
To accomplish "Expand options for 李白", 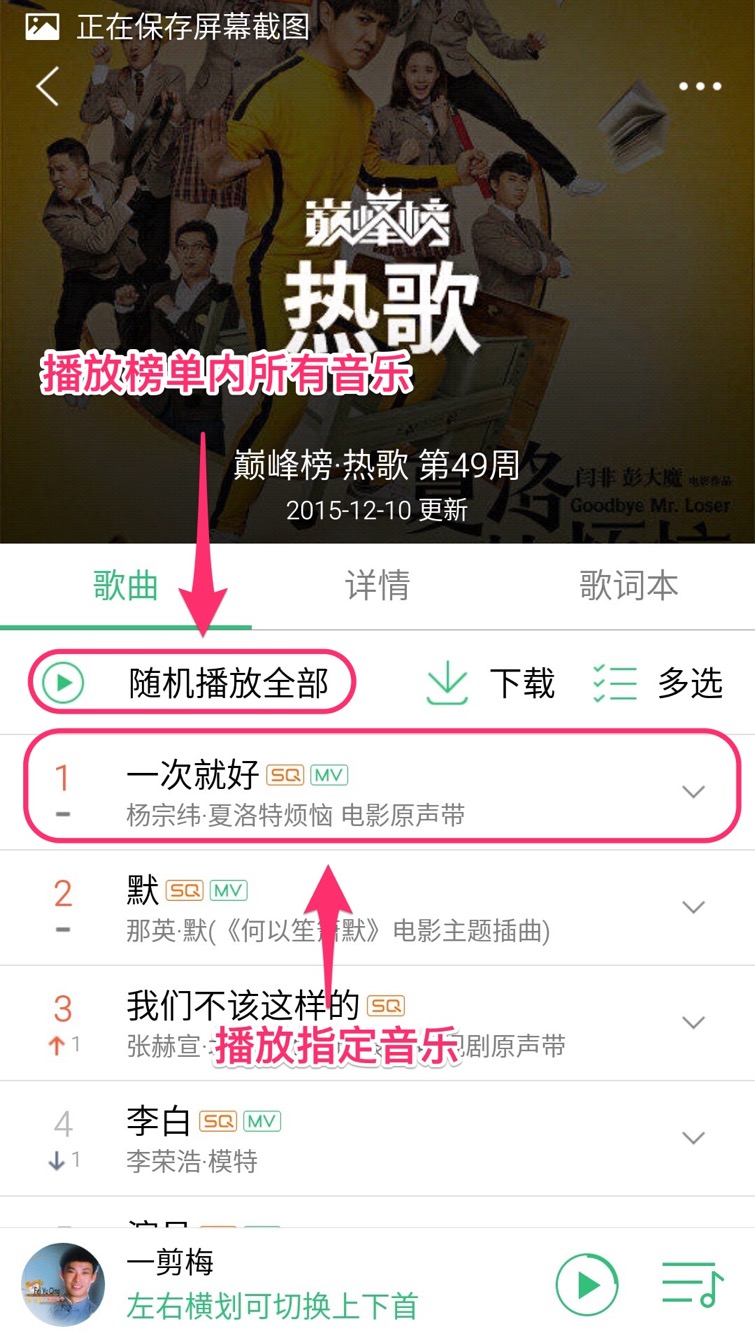I will pos(693,1138).
